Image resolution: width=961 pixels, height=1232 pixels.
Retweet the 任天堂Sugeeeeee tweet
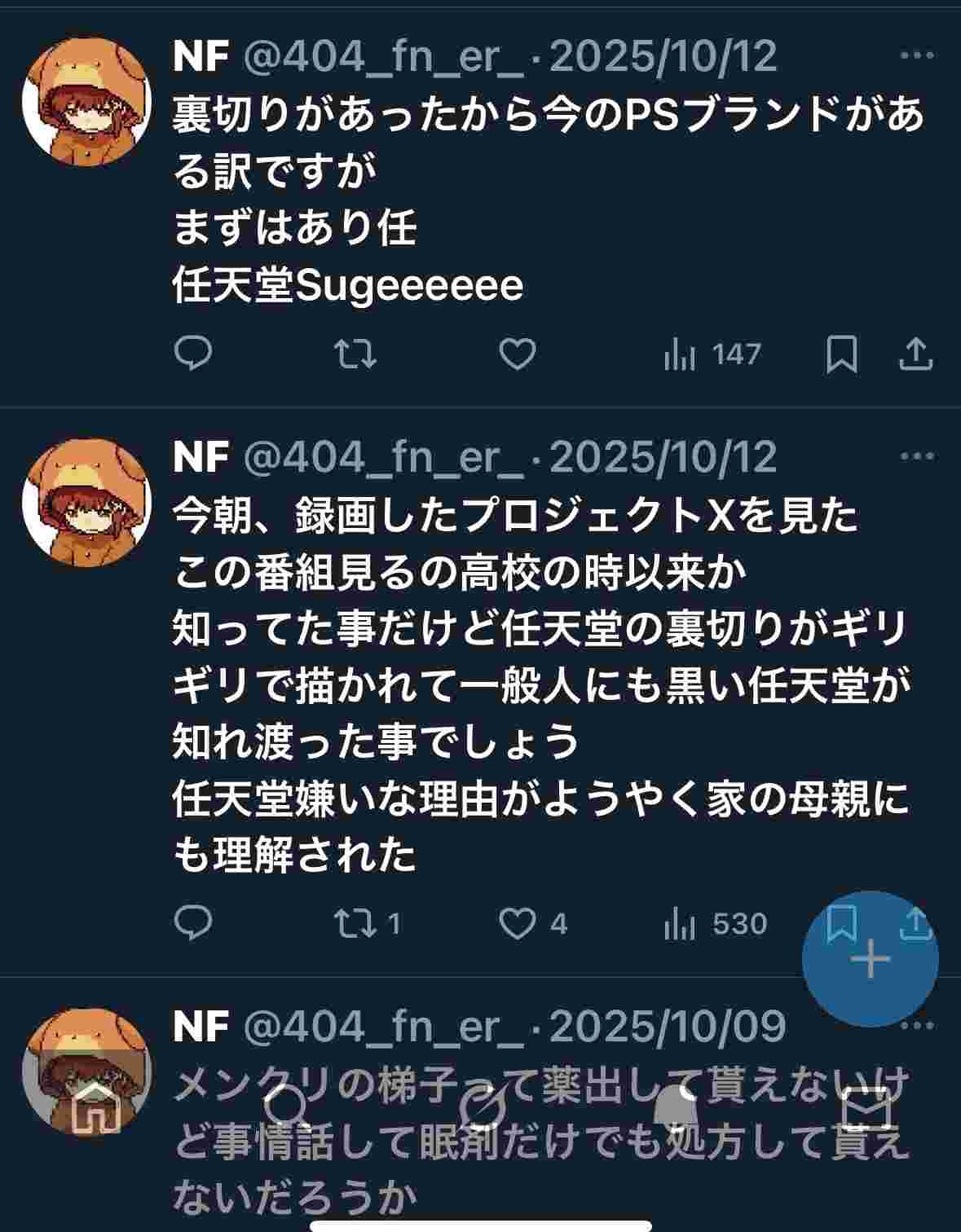point(355,354)
